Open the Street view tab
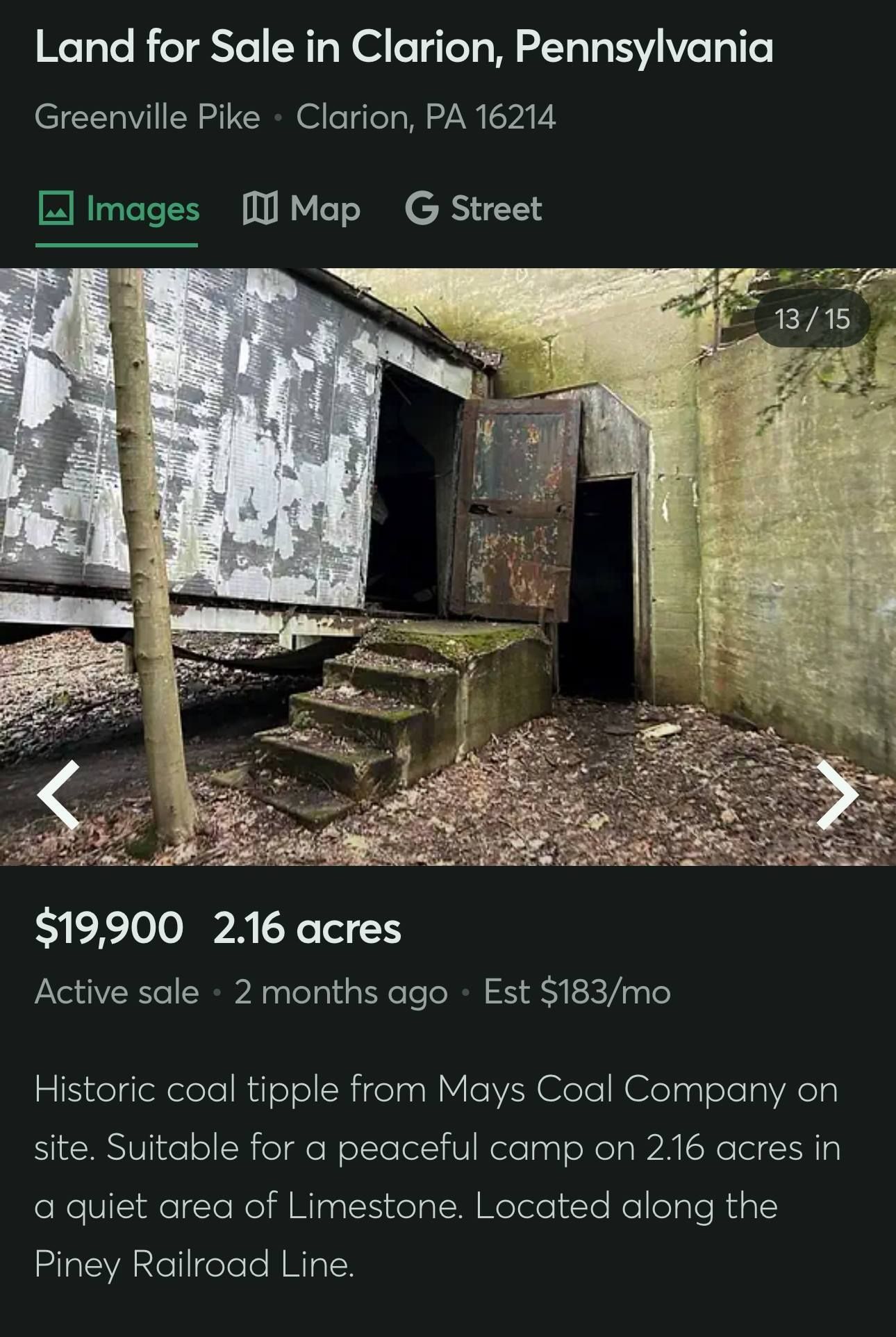 tap(474, 208)
